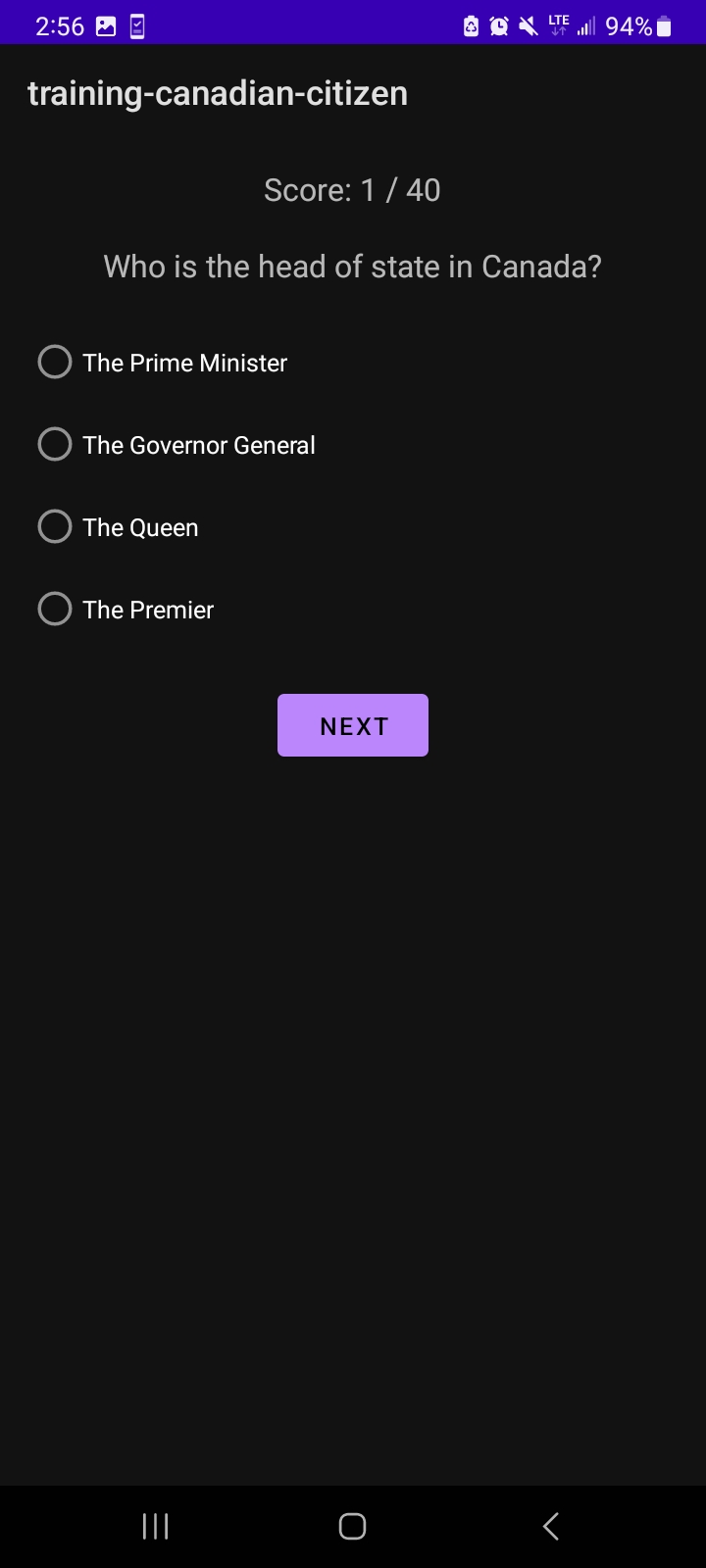Pick The Queen as the answer
Viewport: 706px width, 1568px height.
point(119,527)
